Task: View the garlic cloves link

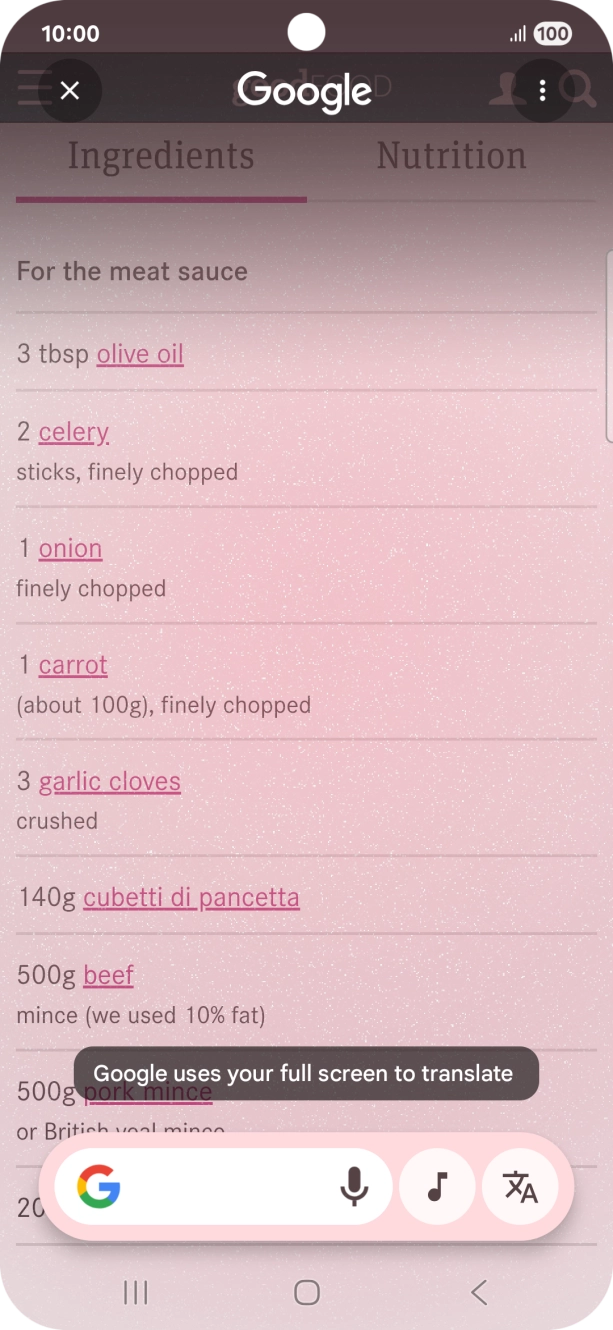Action: (x=110, y=781)
